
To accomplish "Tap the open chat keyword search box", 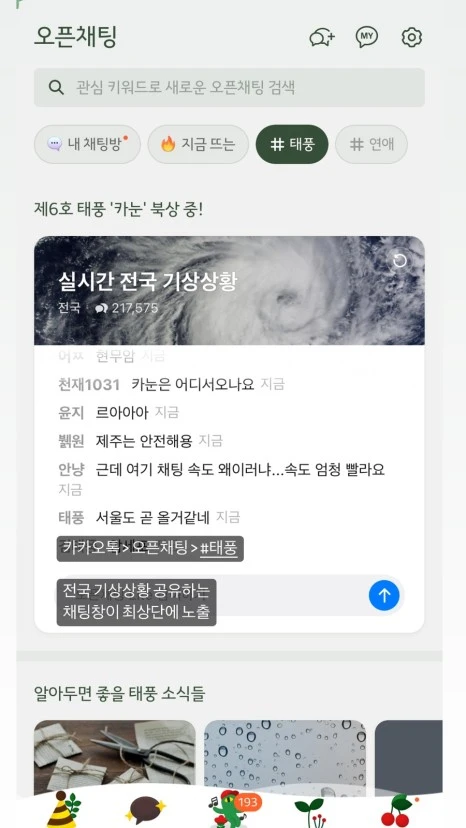I will (x=229, y=87).
